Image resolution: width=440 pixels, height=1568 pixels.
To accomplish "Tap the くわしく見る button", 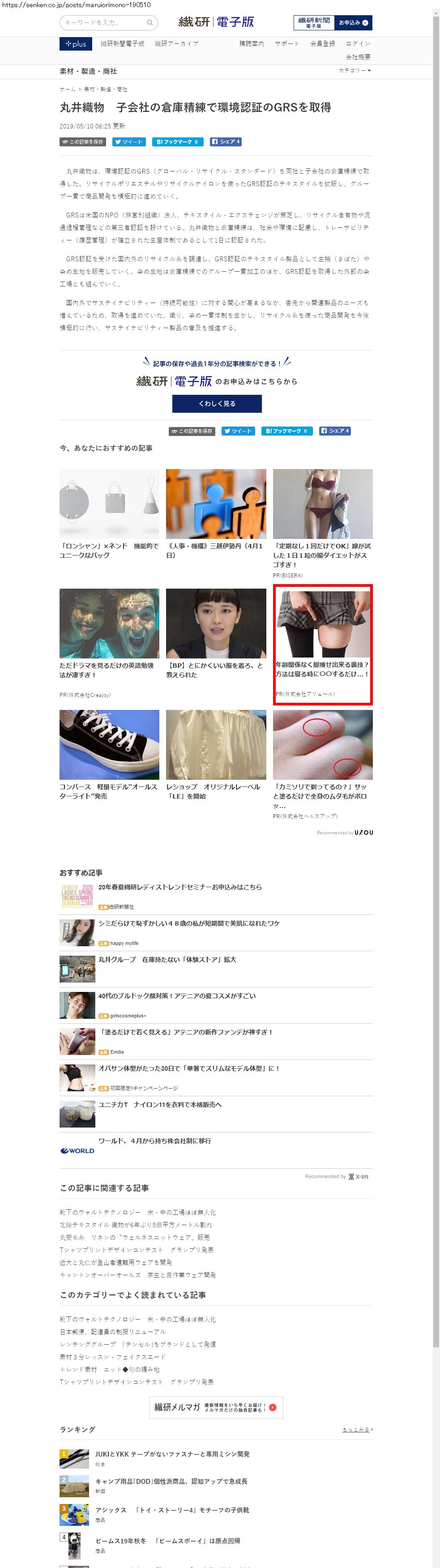I will [x=217, y=404].
